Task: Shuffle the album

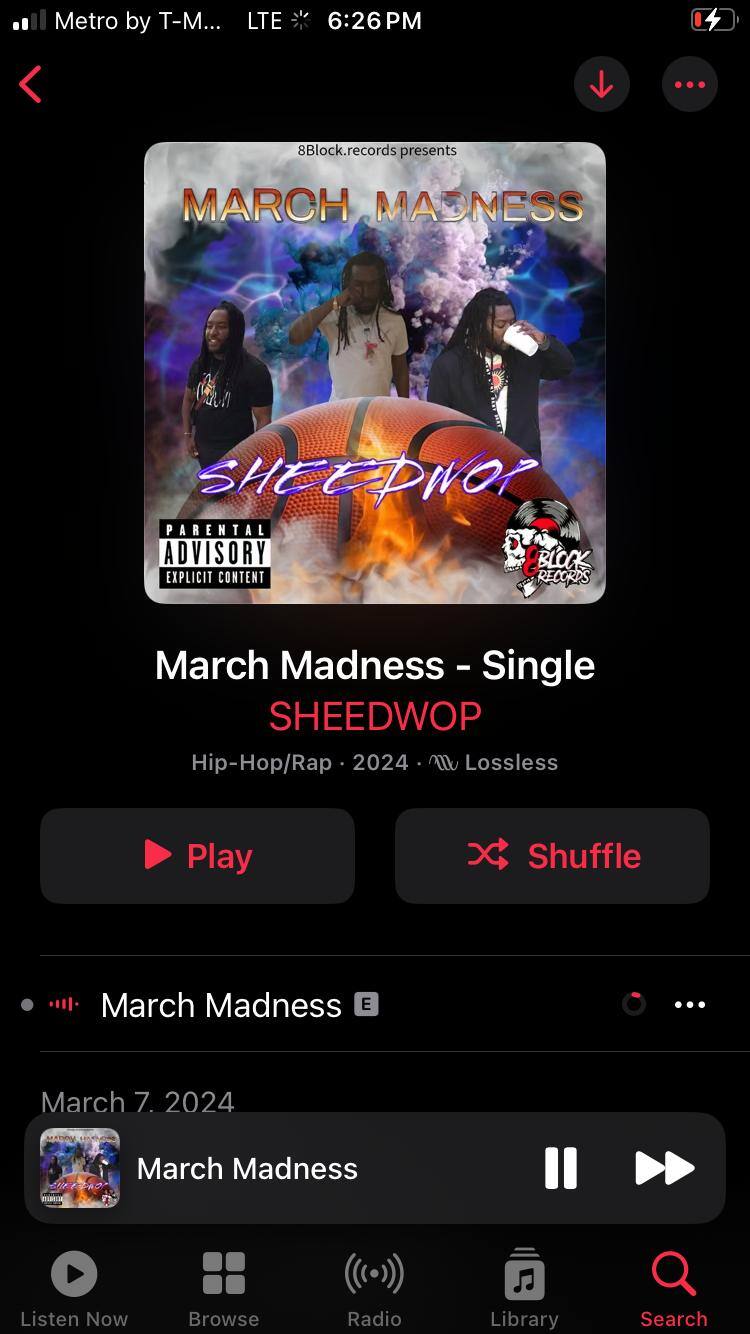Action: (552, 856)
